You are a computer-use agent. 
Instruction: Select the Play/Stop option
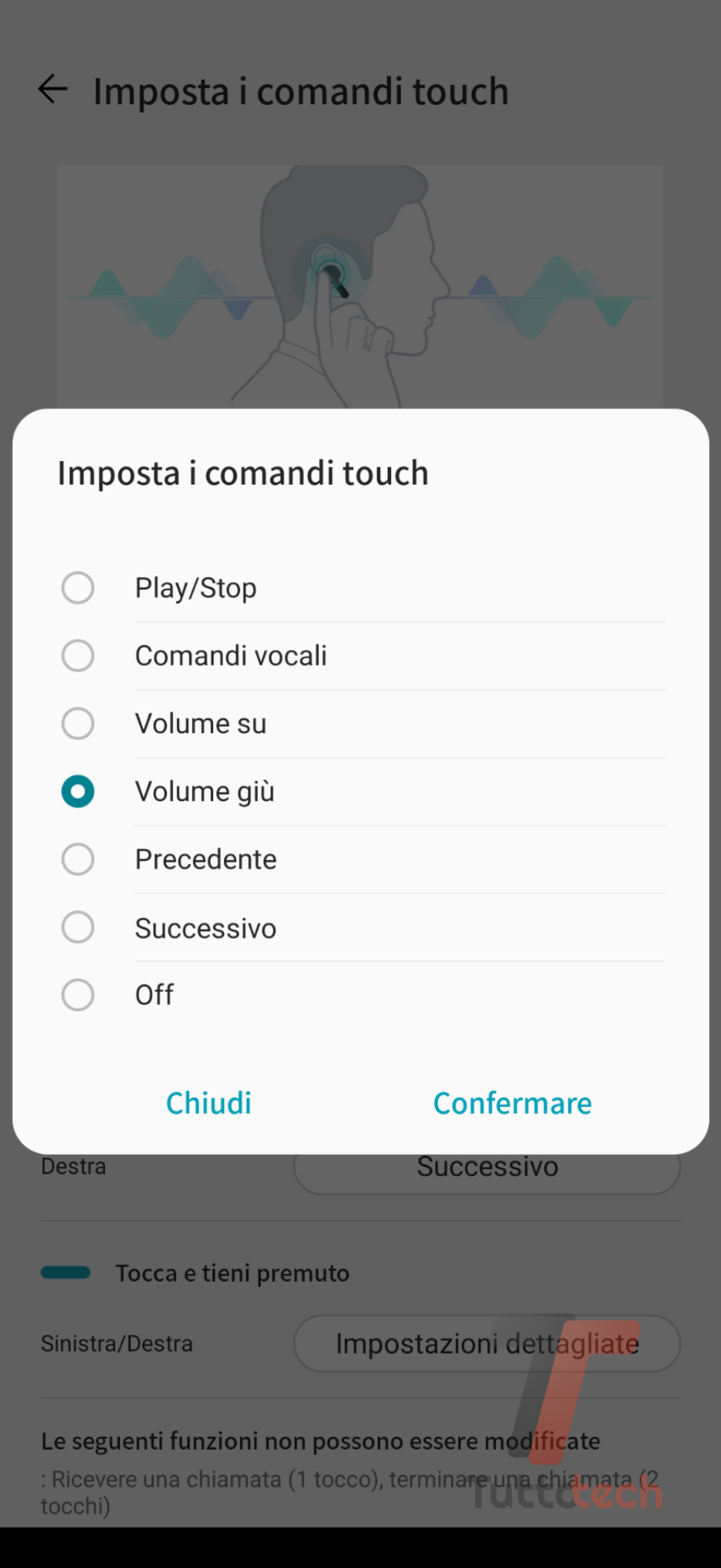[x=78, y=588]
